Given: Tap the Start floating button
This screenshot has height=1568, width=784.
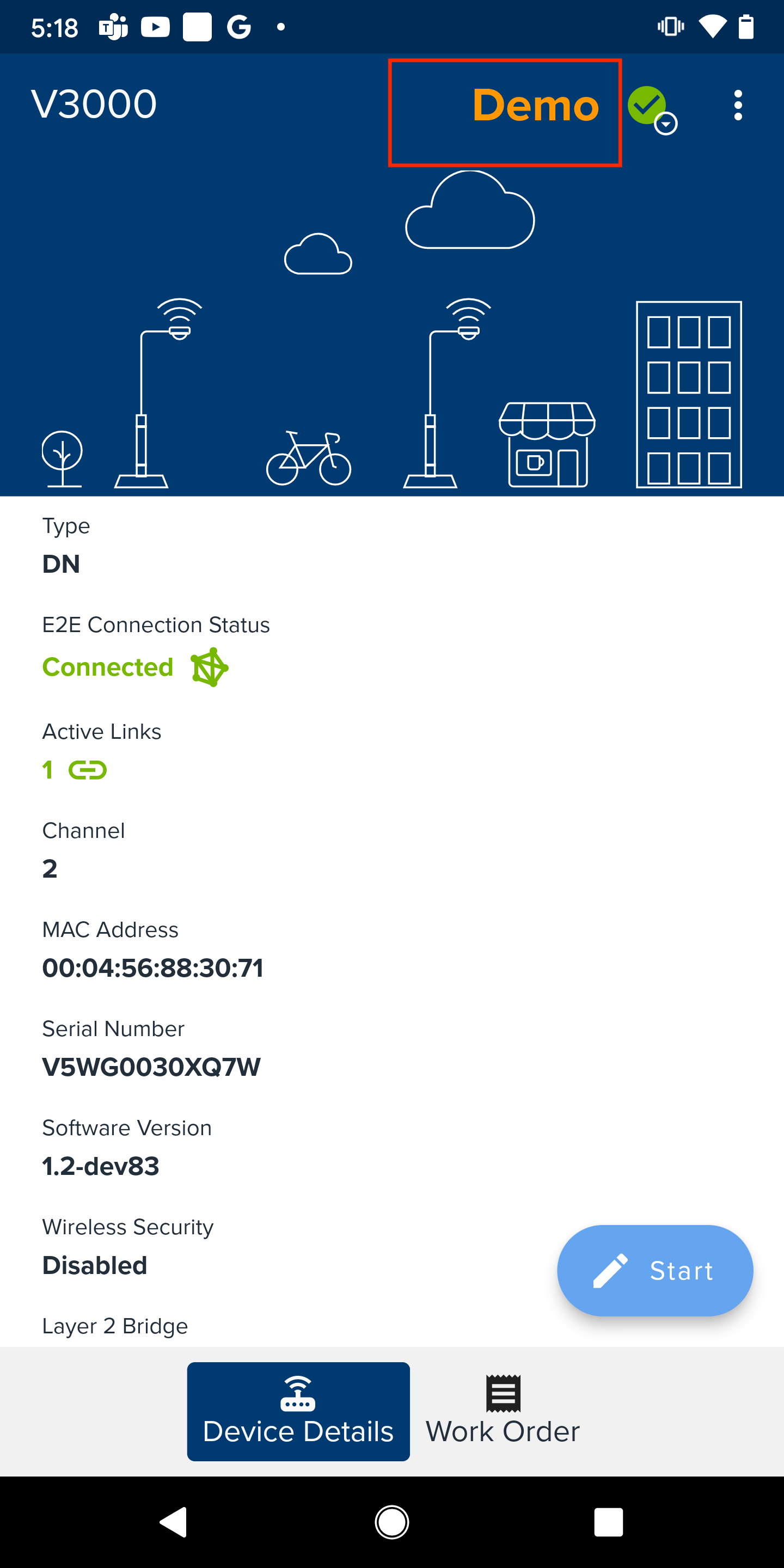Looking at the screenshot, I should (x=655, y=1270).
